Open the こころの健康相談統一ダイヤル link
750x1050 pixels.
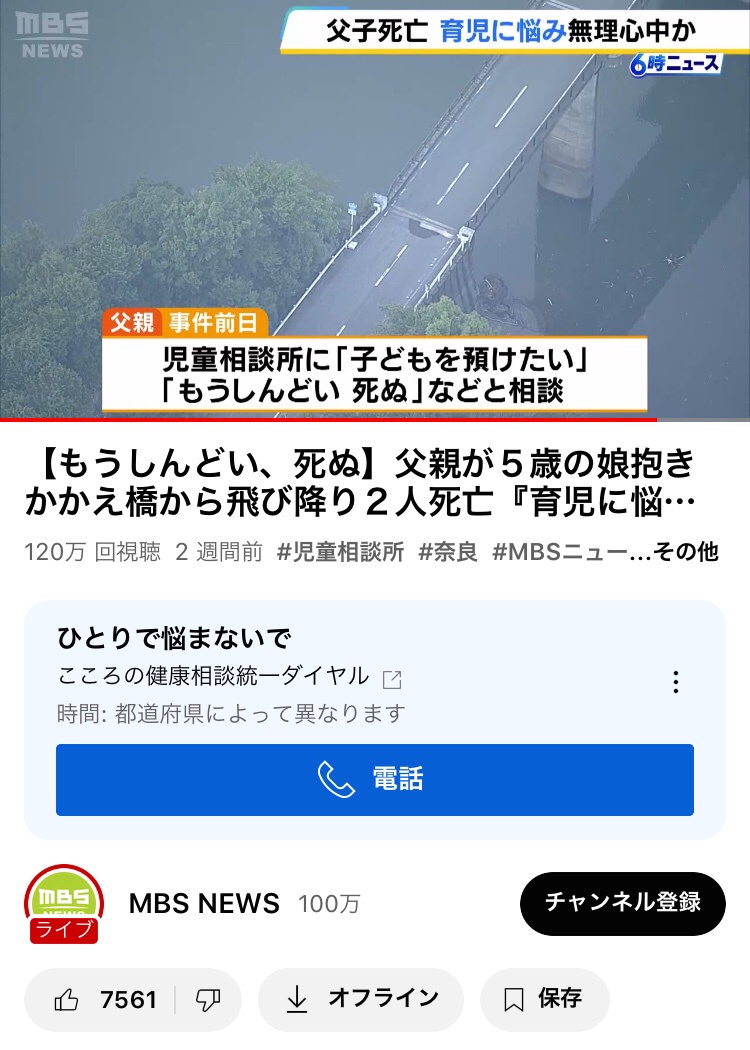[213, 676]
